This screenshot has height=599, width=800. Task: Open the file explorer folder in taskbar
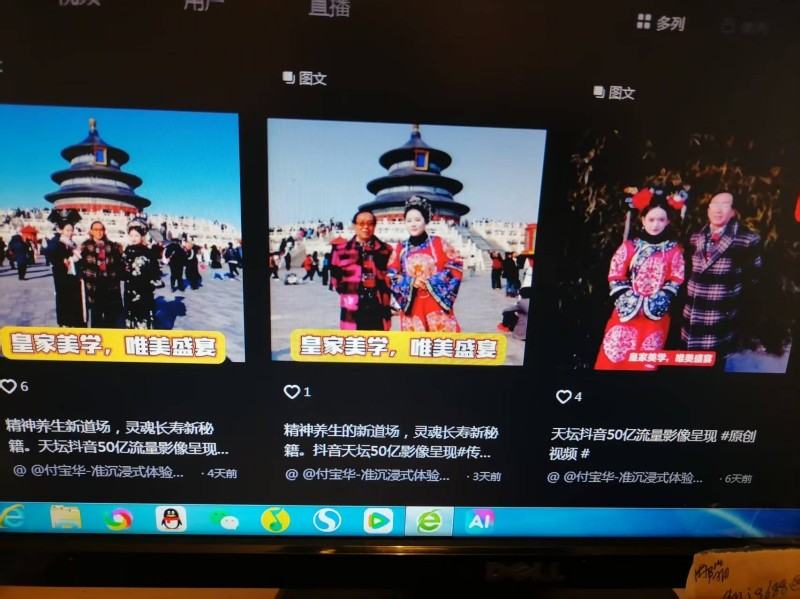[66, 517]
